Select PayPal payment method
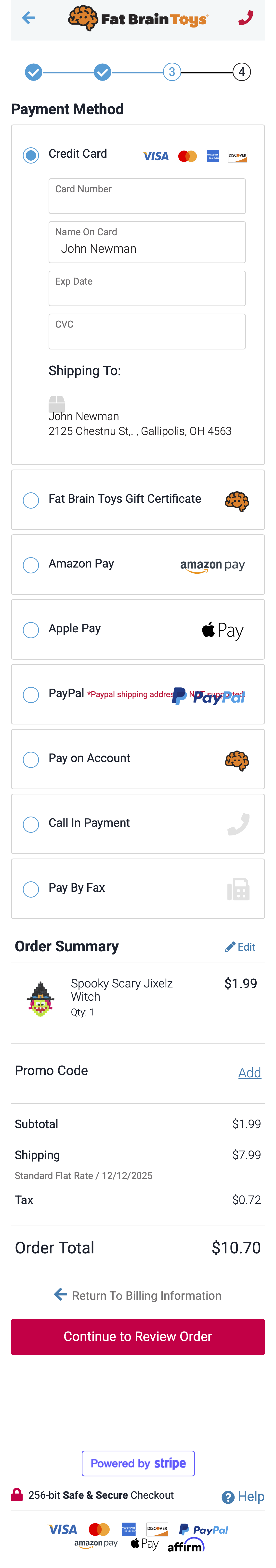The width and height of the screenshot is (276, 1568). pos(31,694)
